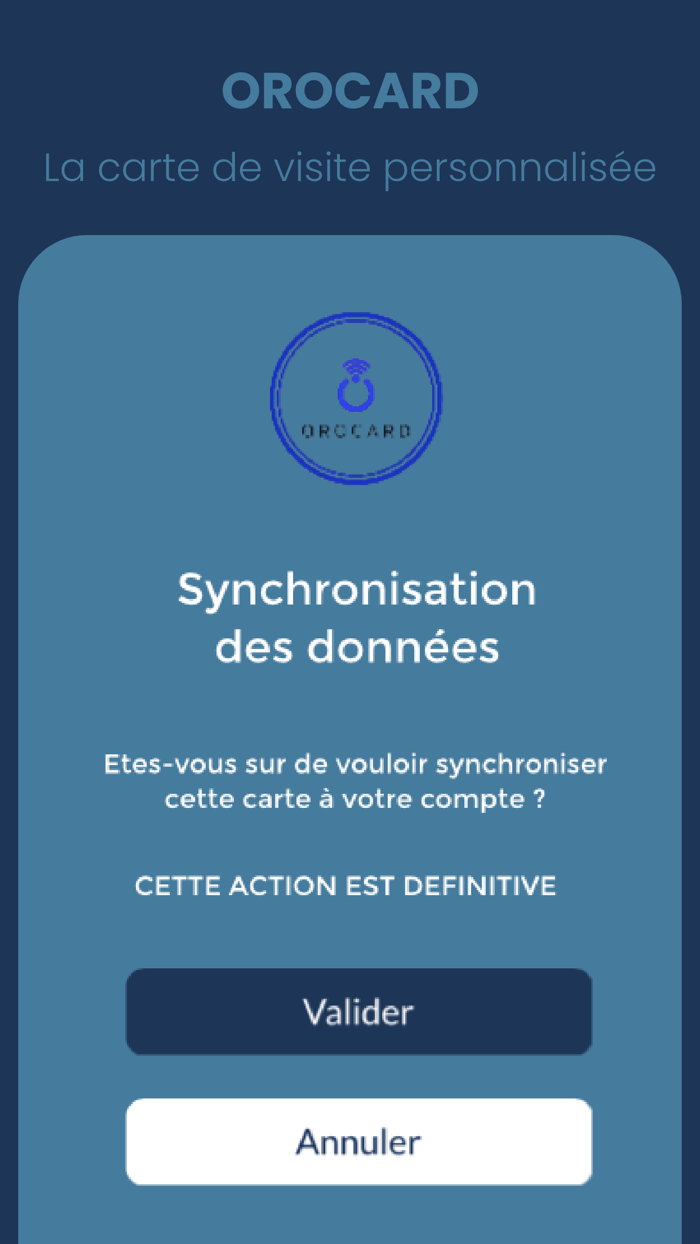
Task: Cancel the sync by tapping Annuler
Action: pos(358,1141)
